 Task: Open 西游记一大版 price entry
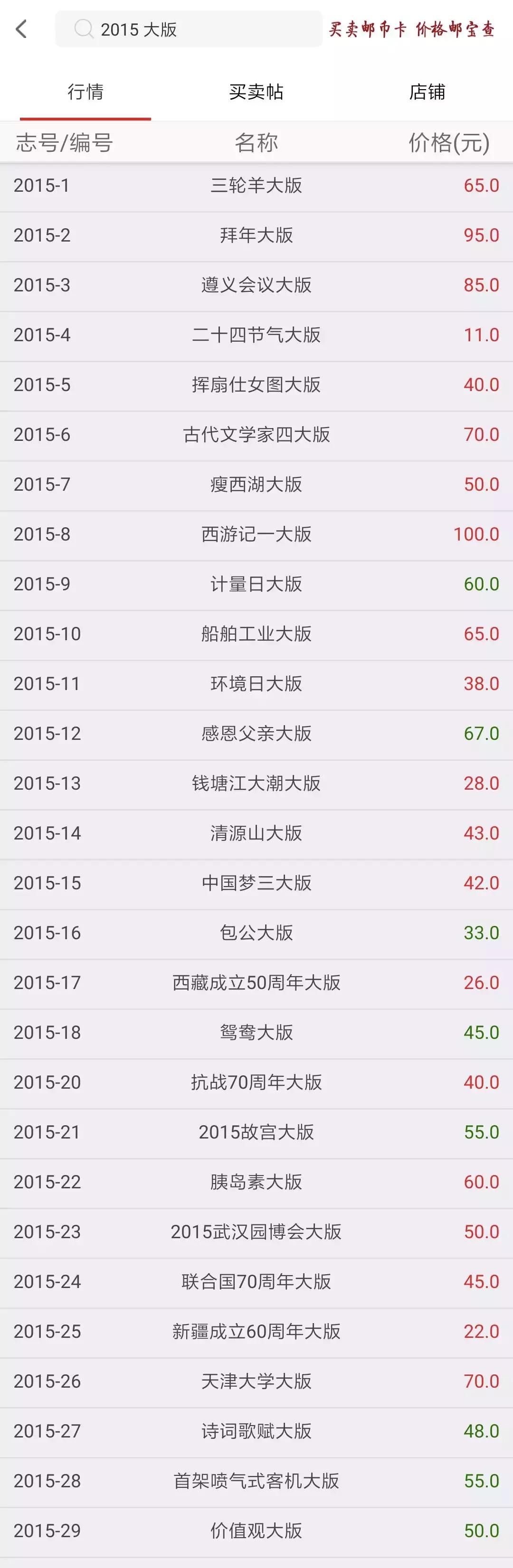click(256, 534)
